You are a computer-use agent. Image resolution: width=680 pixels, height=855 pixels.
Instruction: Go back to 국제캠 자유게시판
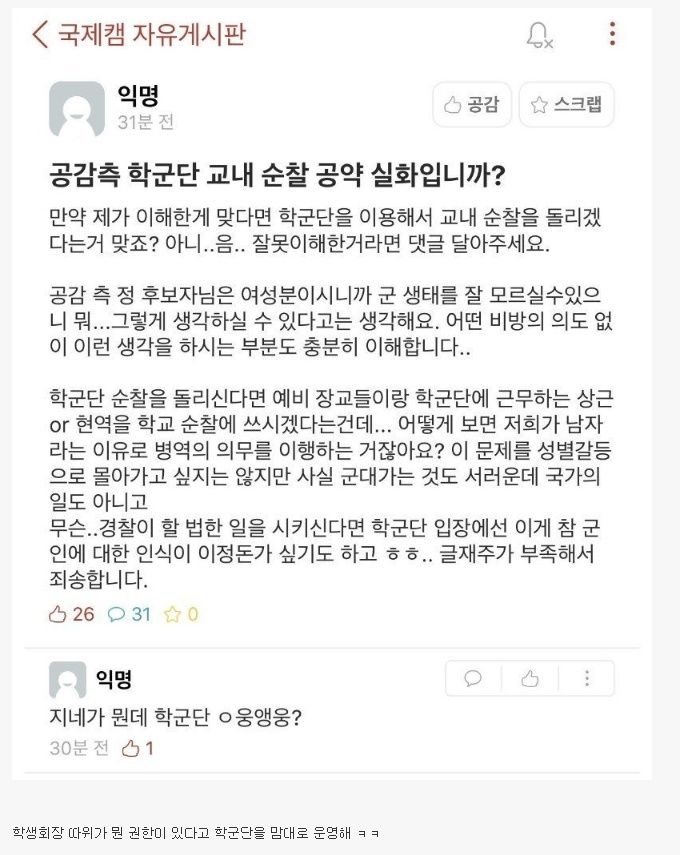[x=40, y=35]
